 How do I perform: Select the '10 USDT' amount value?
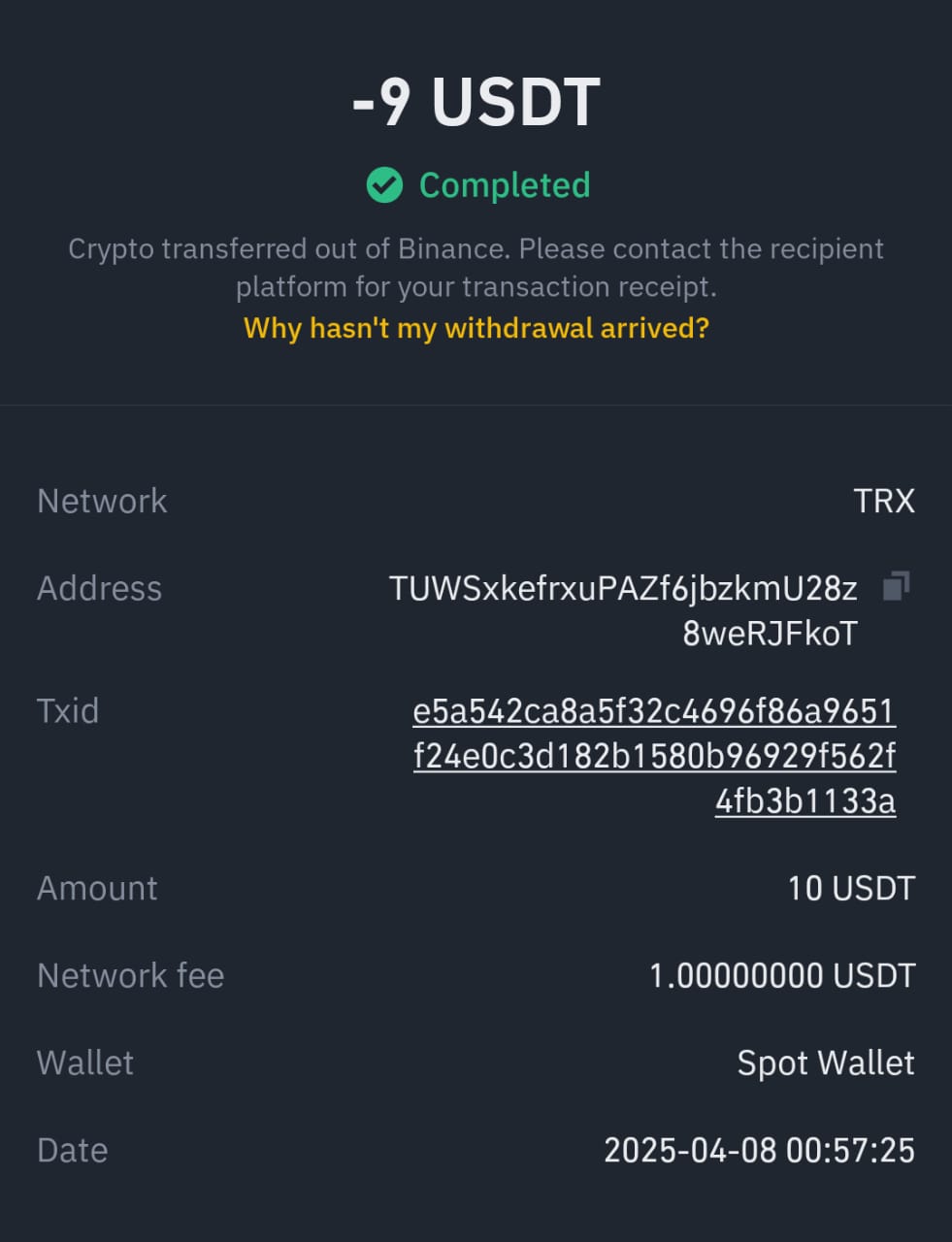pos(852,889)
